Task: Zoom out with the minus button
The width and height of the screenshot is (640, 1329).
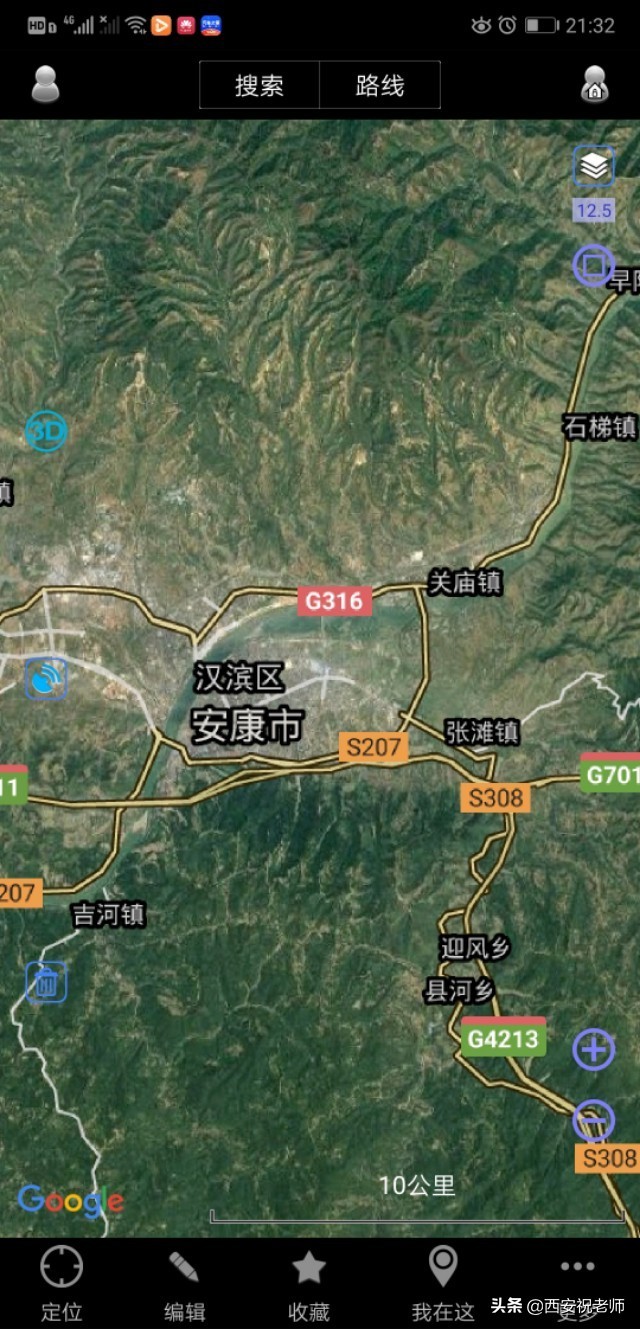Action: (x=593, y=1120)
